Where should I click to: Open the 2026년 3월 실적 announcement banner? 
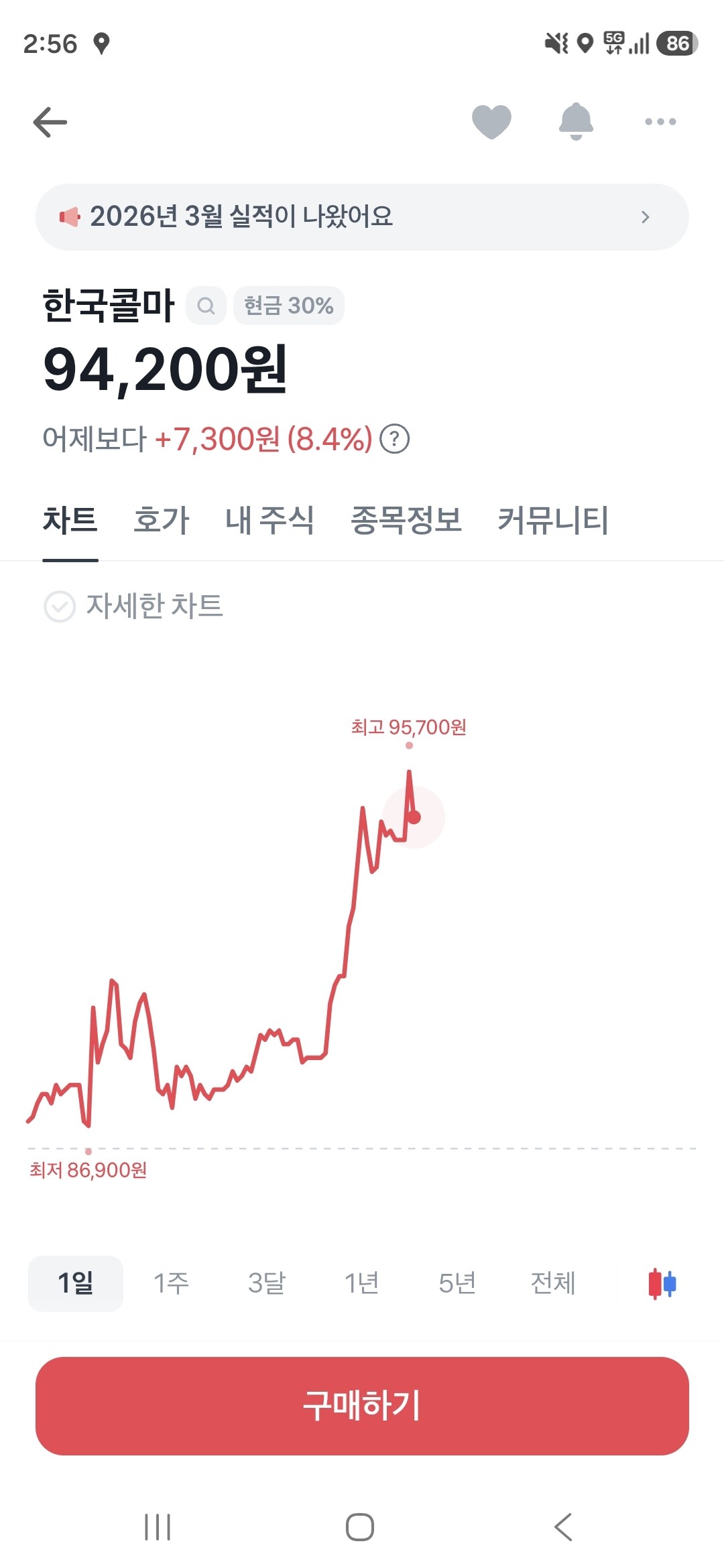click(362, 217)
